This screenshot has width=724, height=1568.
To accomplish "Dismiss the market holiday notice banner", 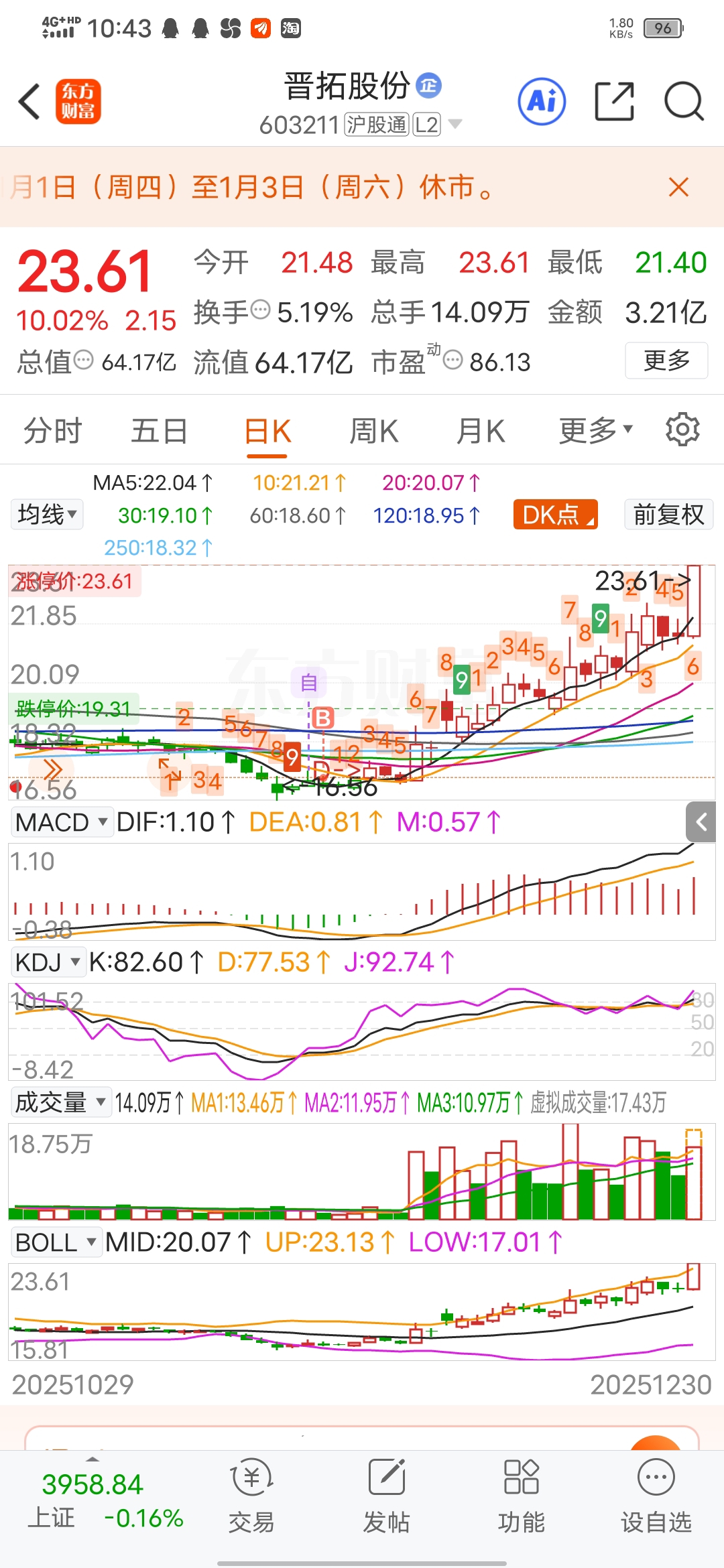I will (678, 188).
